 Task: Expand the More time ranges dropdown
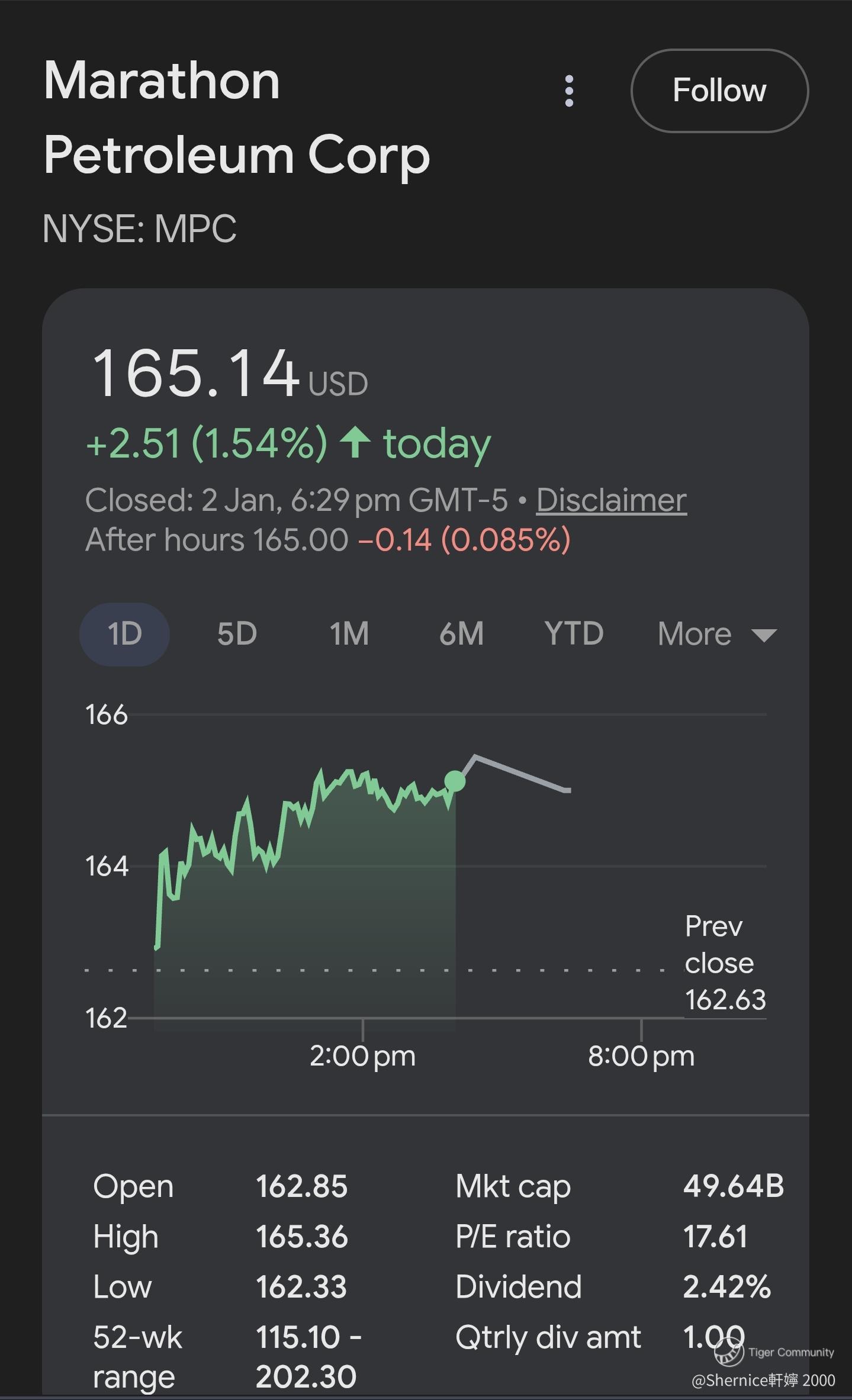(x=716, y=634)
